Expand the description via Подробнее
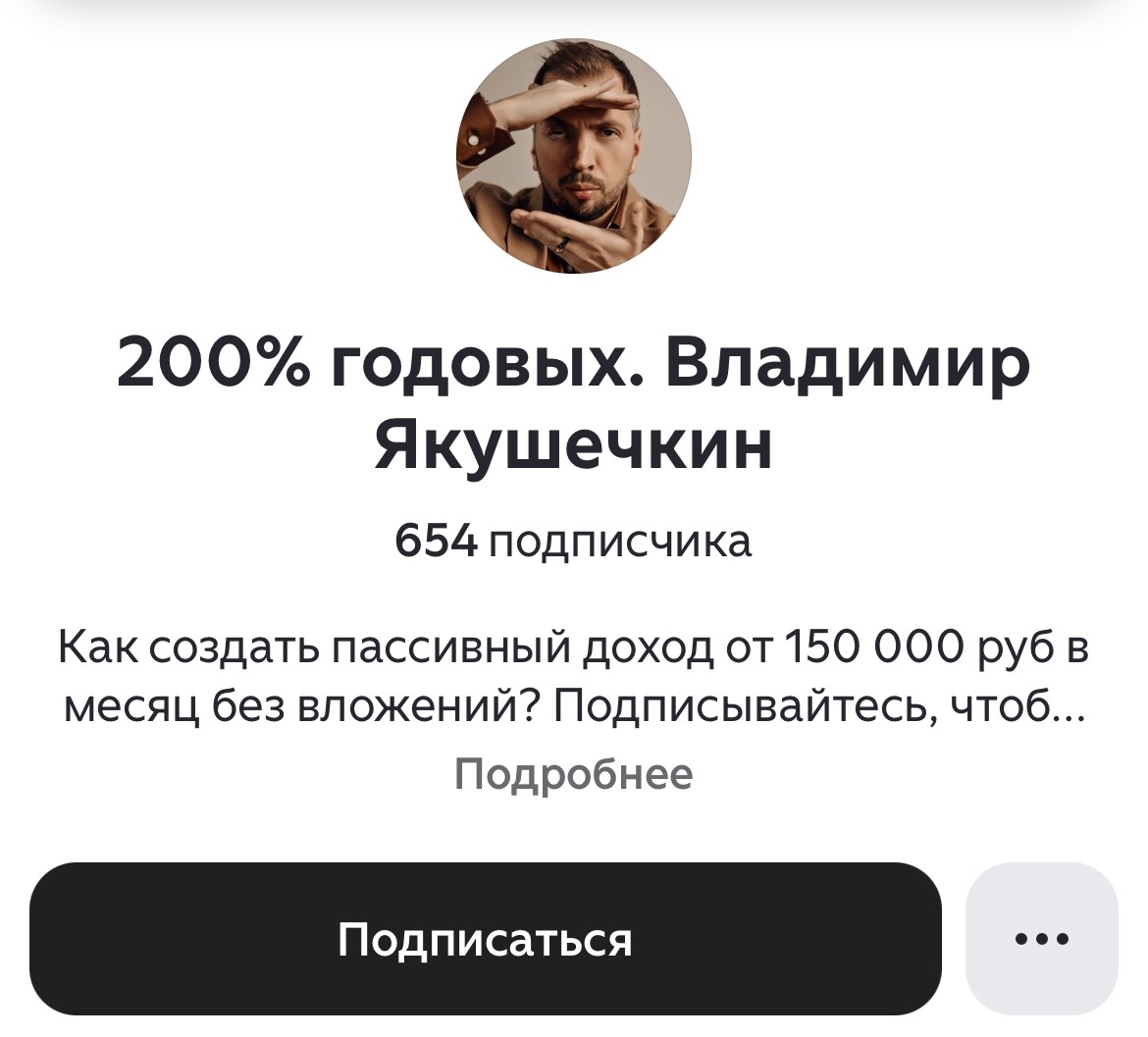The image size is (1148, 1037). click(573, 774)
